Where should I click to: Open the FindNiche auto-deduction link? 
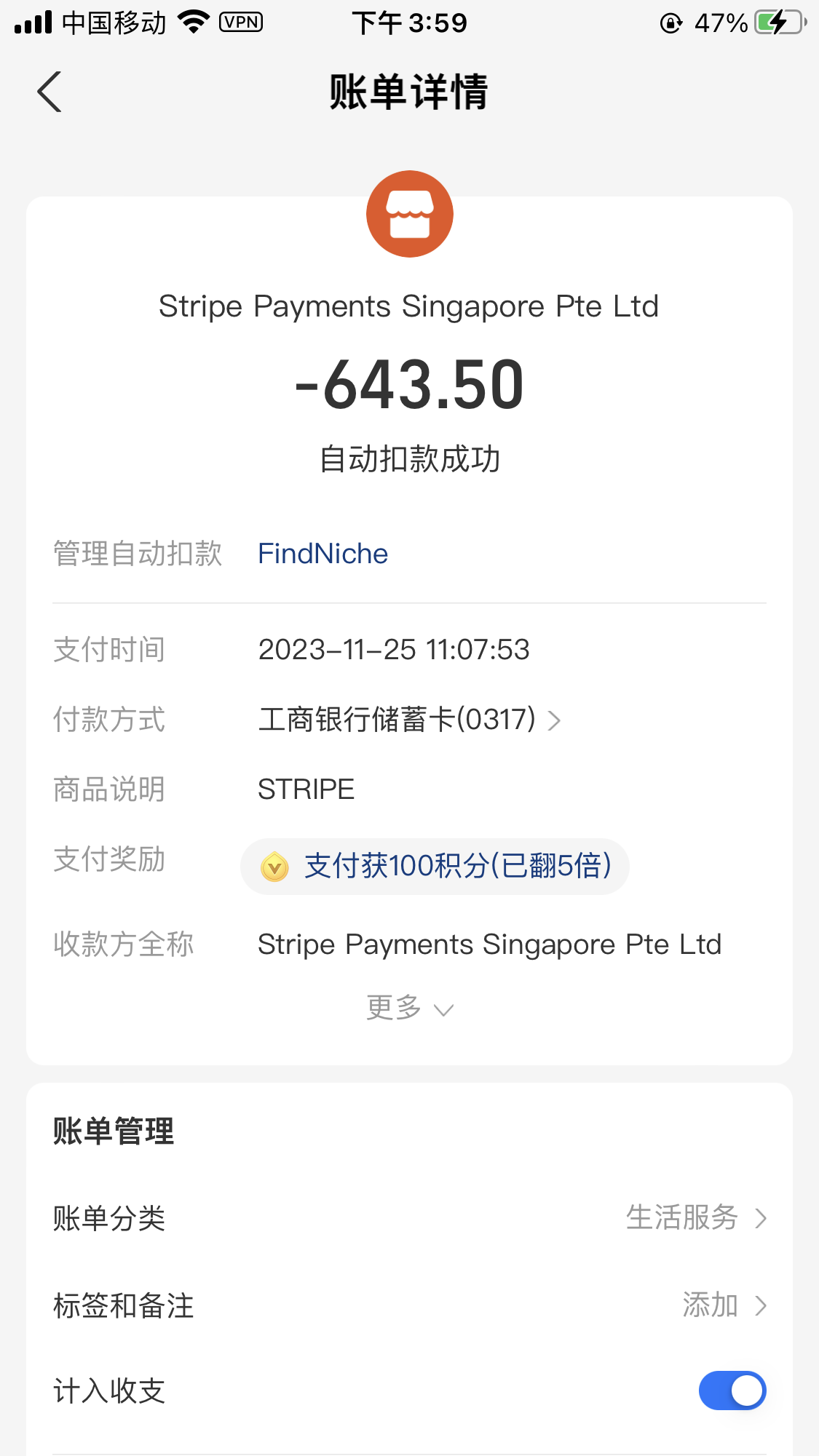tap(323, 554)
